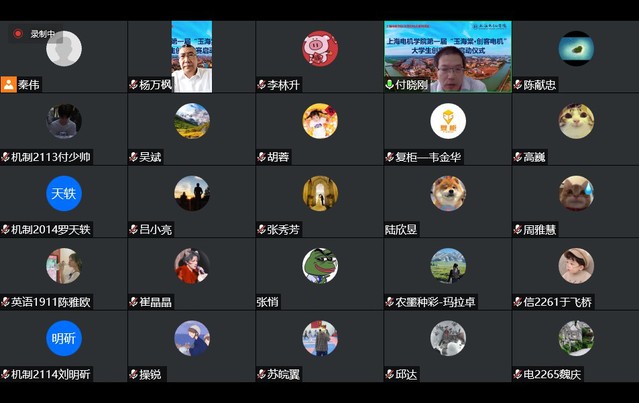Open 杨万枫's video tile
This screenshot has width=639, height=403.
[191, 57]
